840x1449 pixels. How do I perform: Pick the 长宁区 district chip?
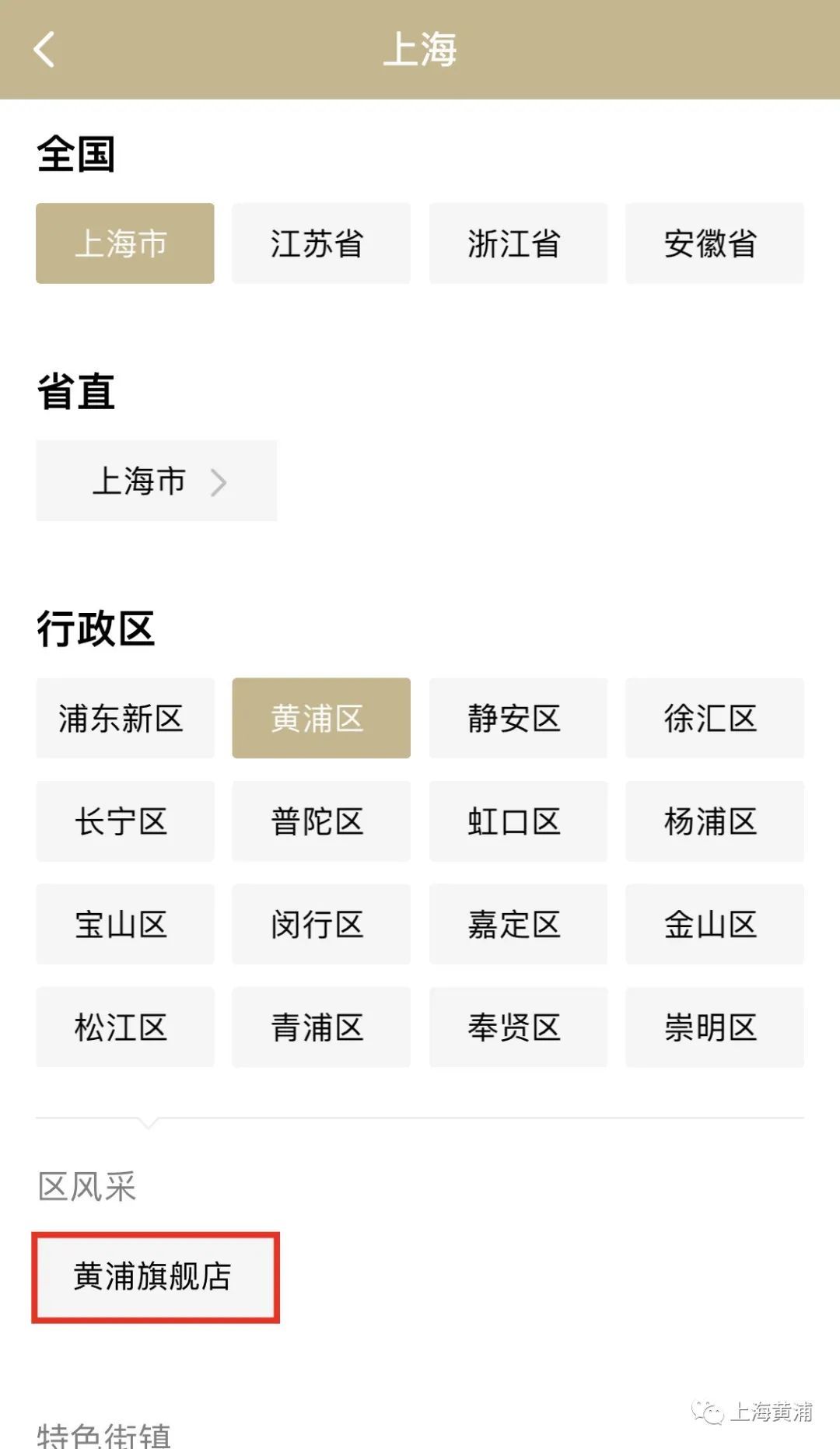click(124, 821)
